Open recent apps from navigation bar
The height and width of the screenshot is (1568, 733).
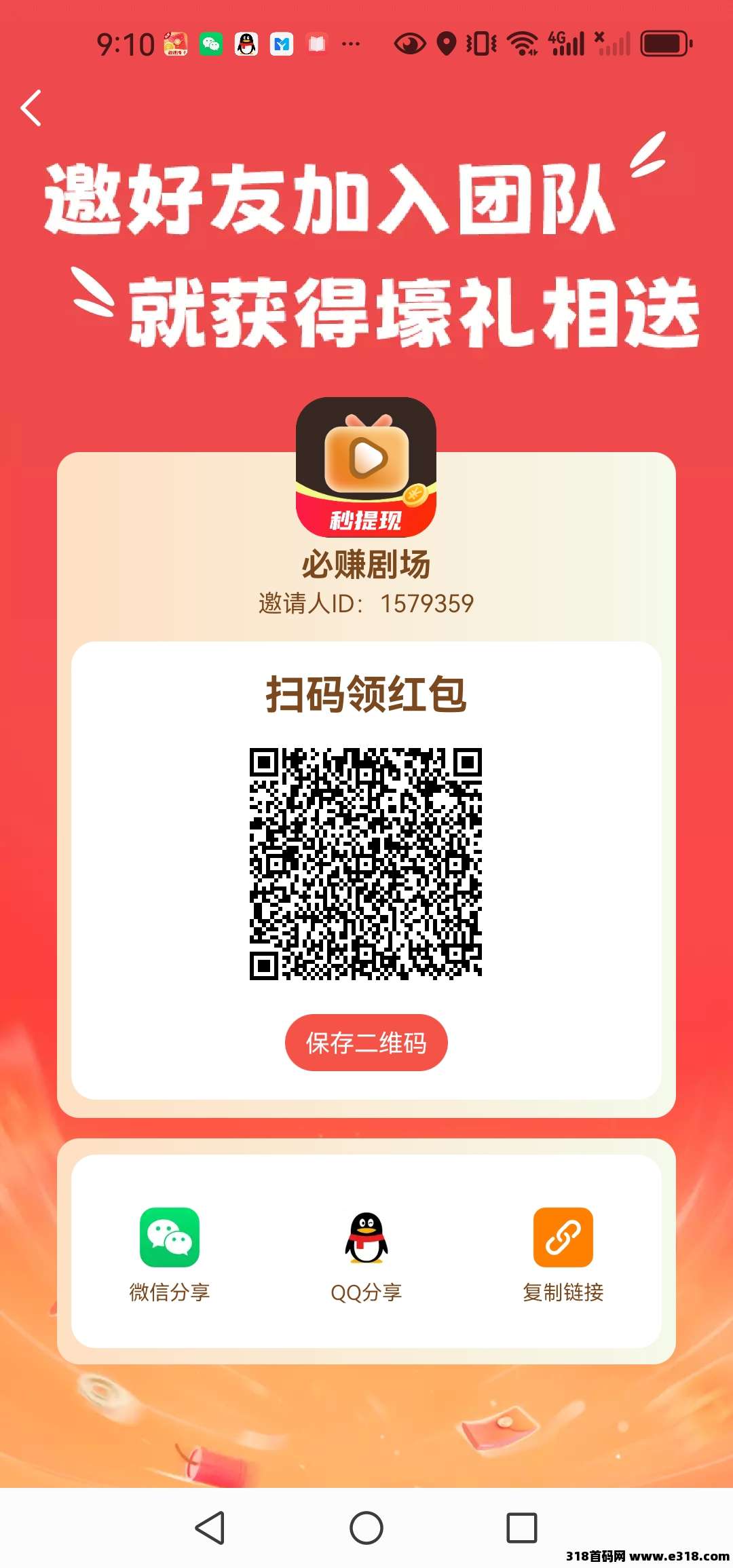pyautogui.click(x=521, y=1528)
